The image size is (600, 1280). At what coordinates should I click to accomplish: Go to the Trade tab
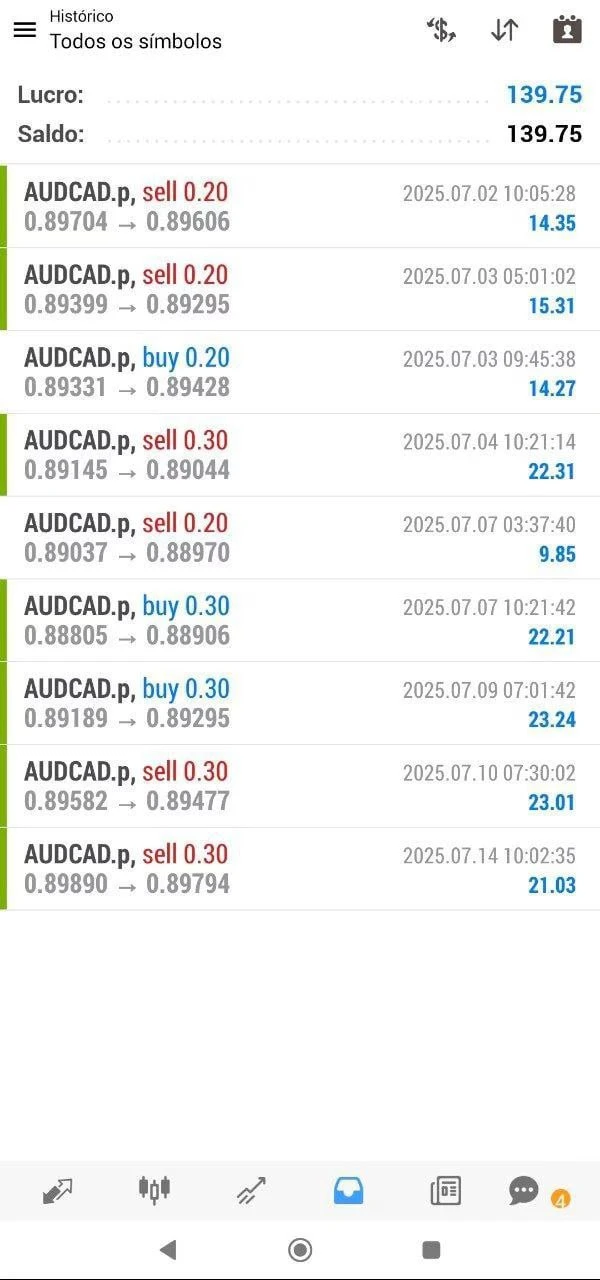pos(251,1190)
